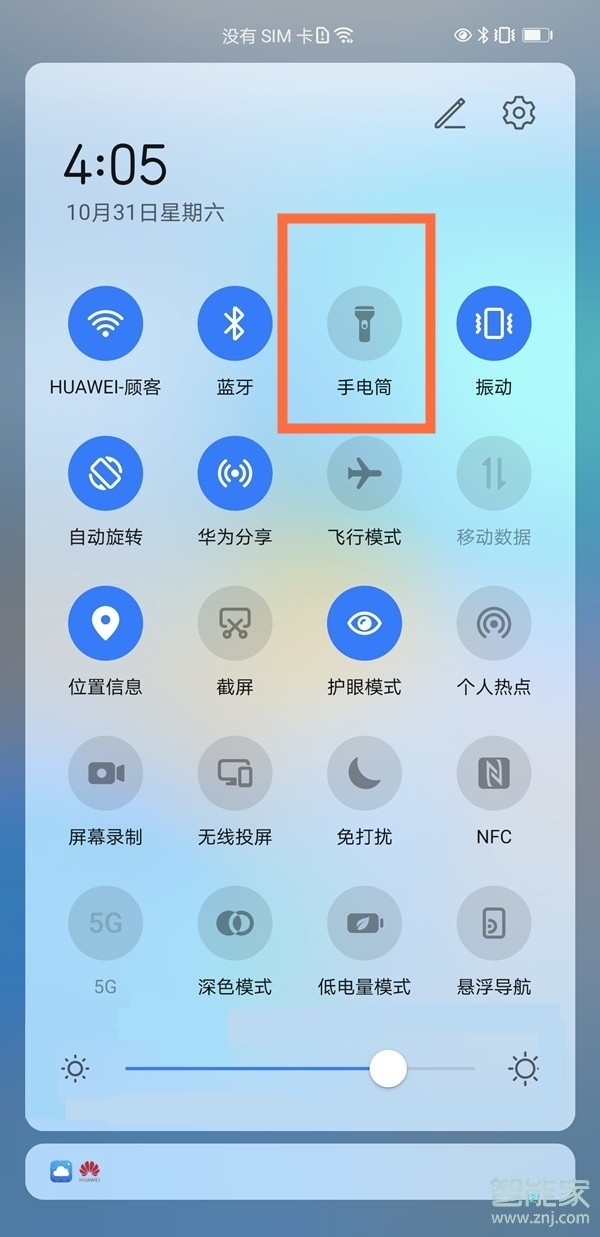Viewport: 600px width, 1237px height.
Task: Turn off 华为分享
Action: pos(235,474)
